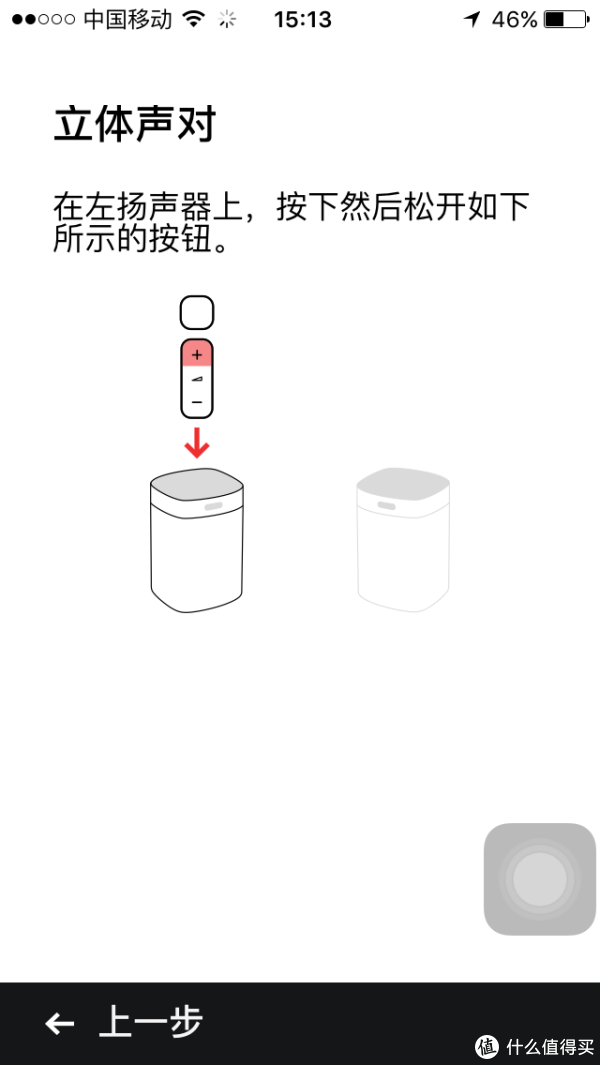This screenshot has width=600, height=1065.
Task: Go back with the 上一步 button
Action: (x=124, y=1022)
